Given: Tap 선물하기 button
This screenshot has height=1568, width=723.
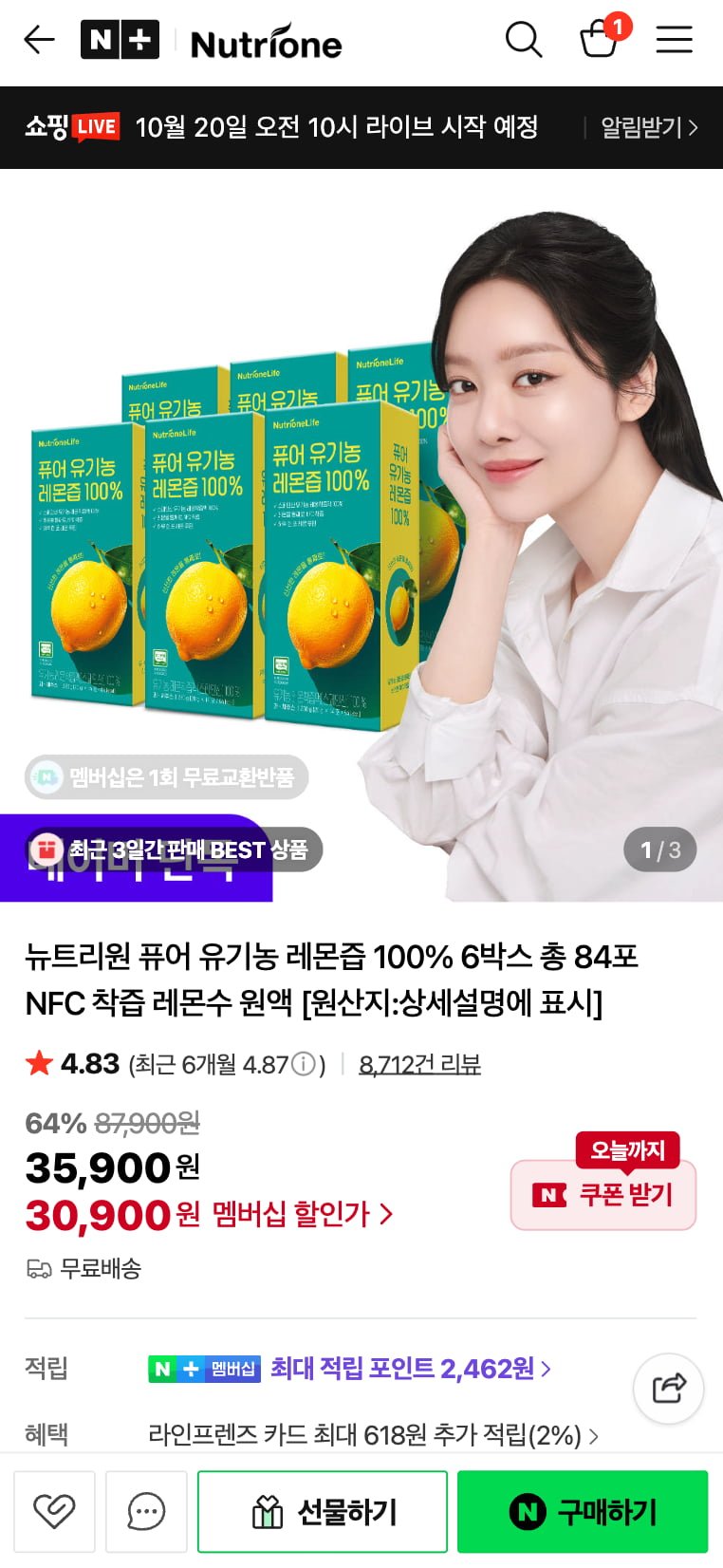Looking at the screenshot, I should point(323,1511).
